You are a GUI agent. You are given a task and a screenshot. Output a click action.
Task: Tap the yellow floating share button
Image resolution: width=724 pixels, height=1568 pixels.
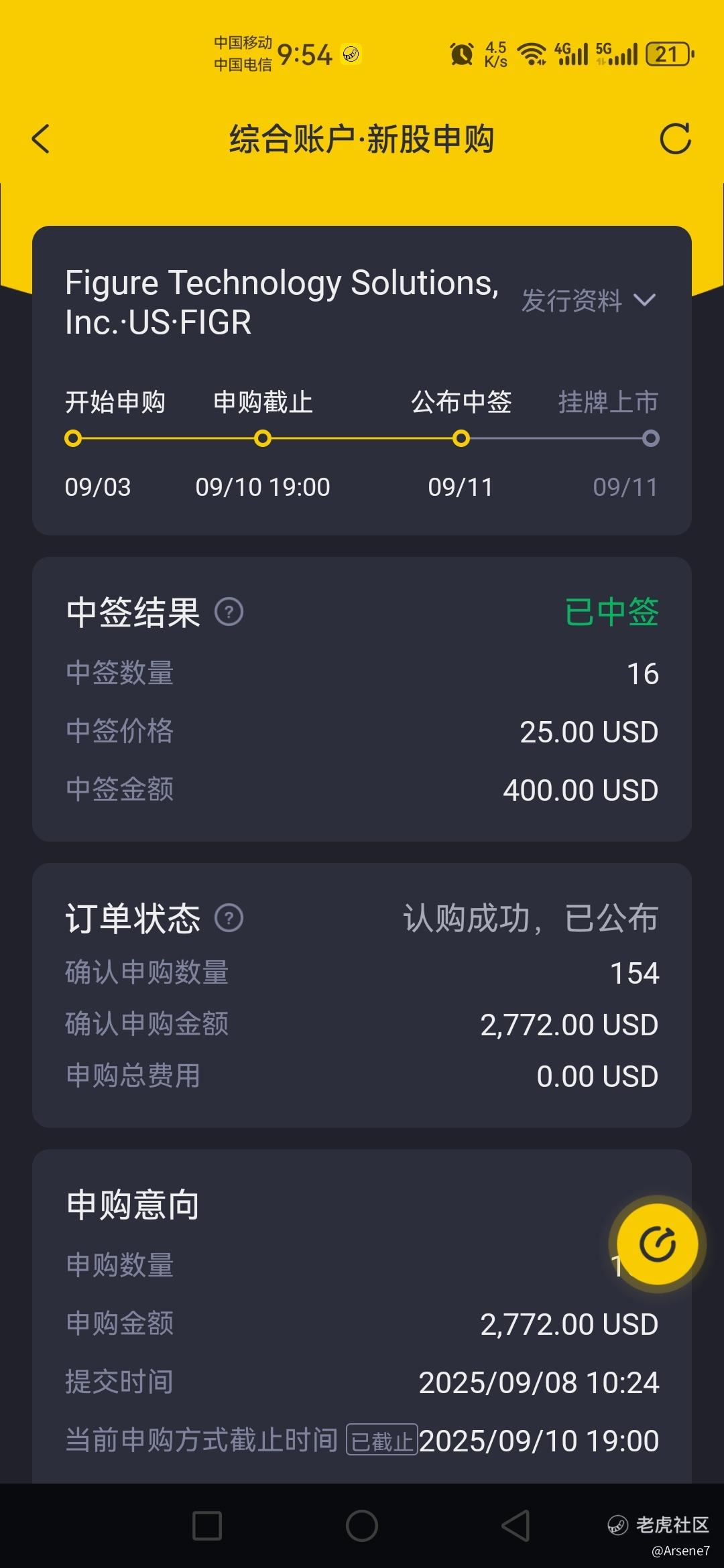click(x=657, y=1244)
